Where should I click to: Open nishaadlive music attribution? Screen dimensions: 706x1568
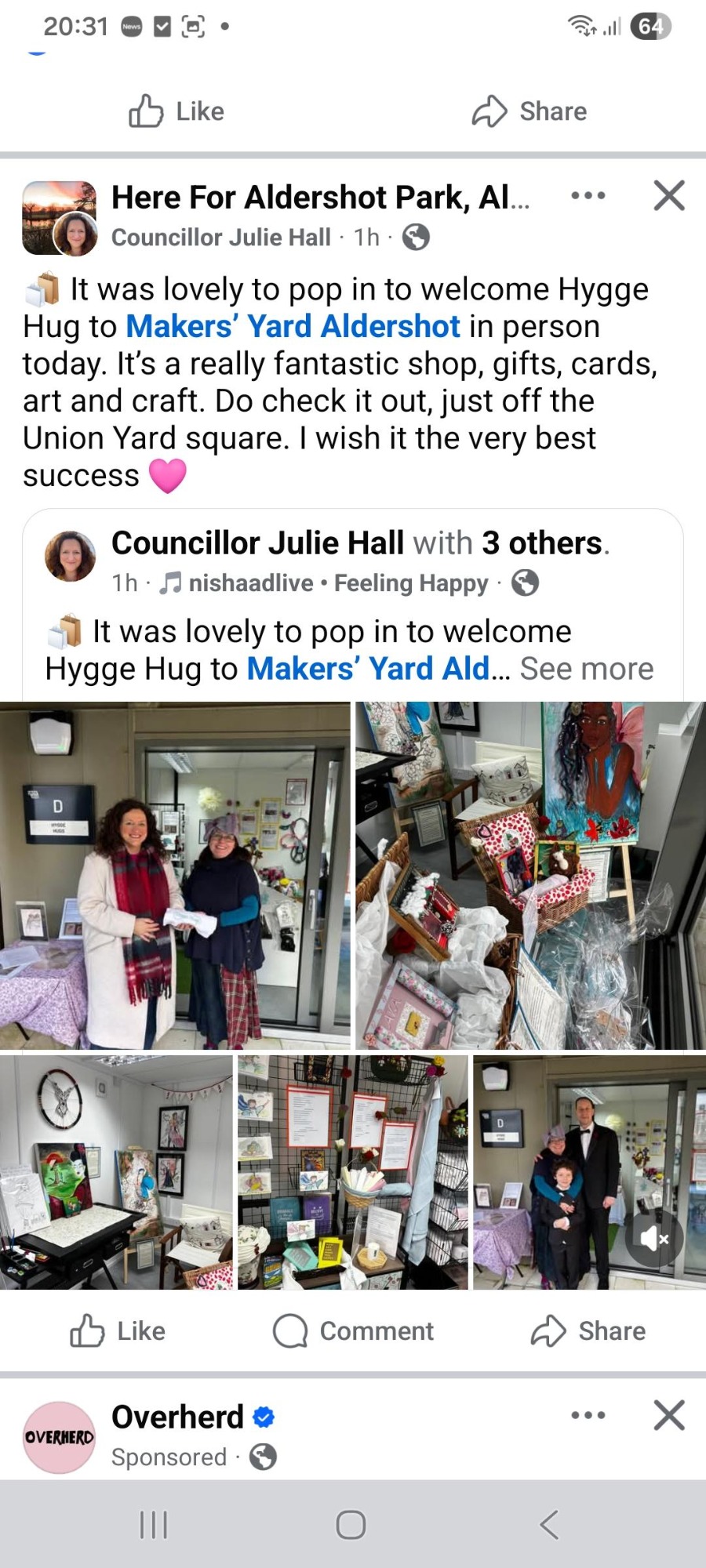click(251, 583)
